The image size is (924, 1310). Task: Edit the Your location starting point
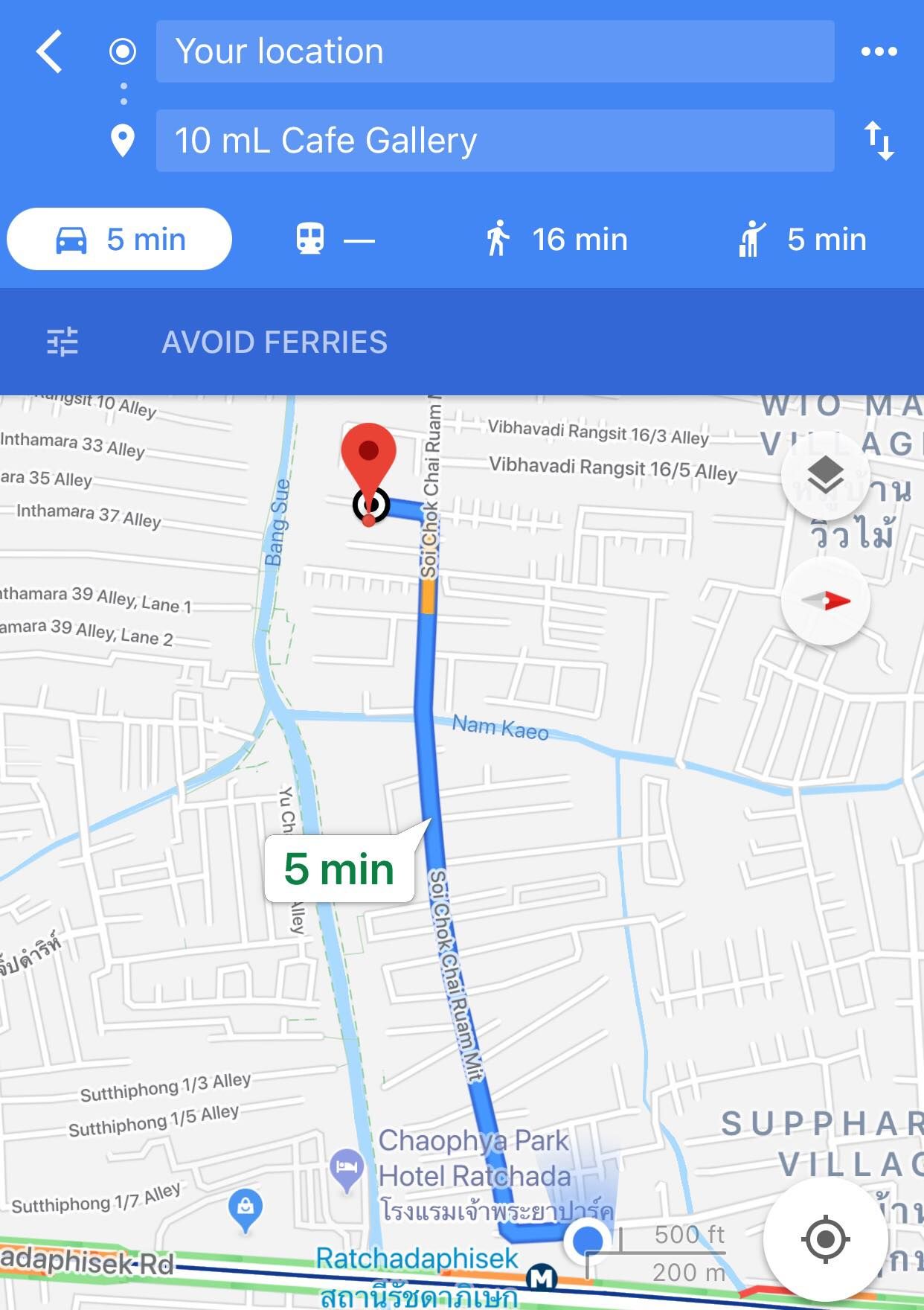coord(495,52)
